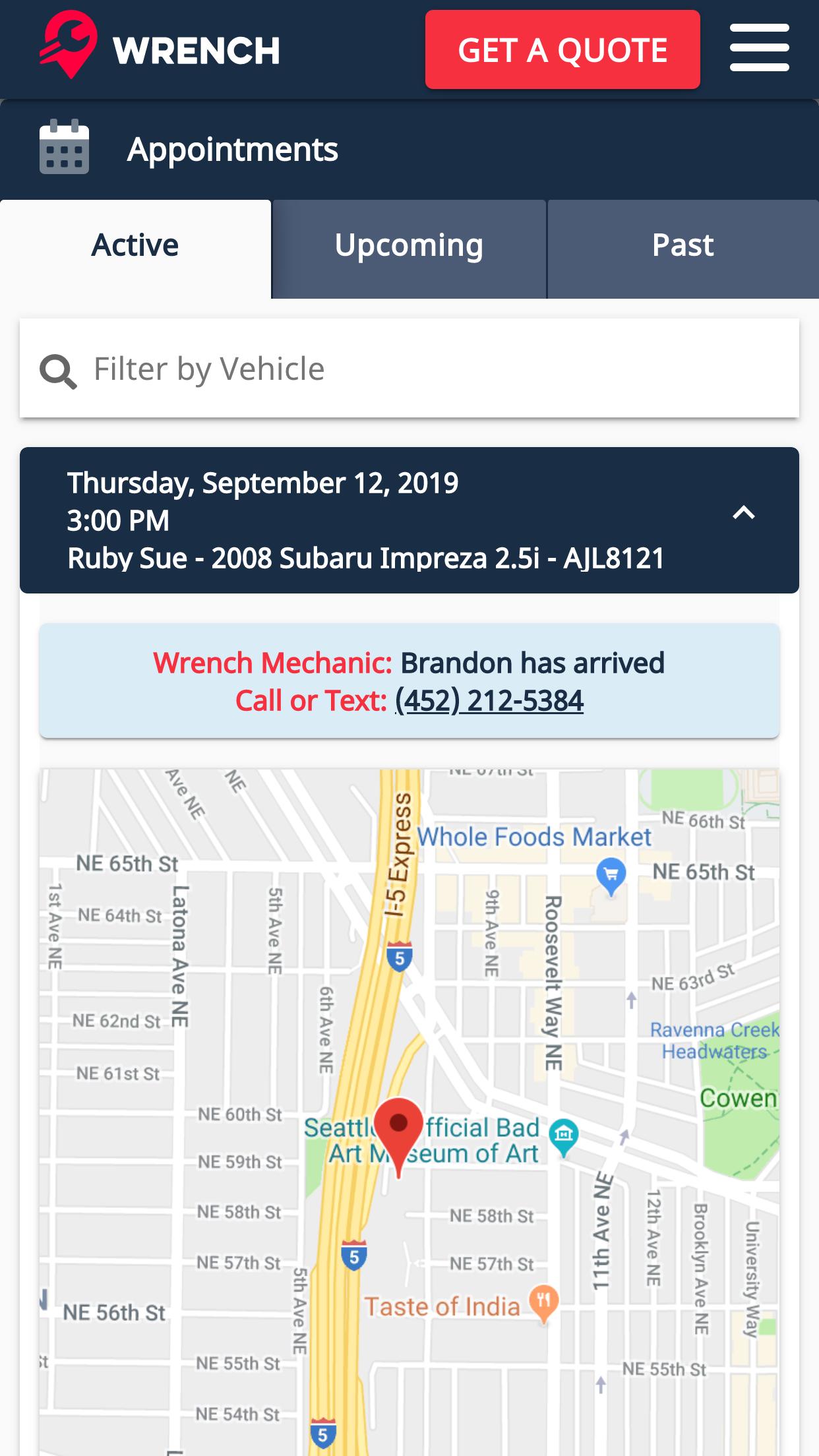Select the Active appointments tab
This screenshot has width=819, height=1456.
(x=135, y=246)
